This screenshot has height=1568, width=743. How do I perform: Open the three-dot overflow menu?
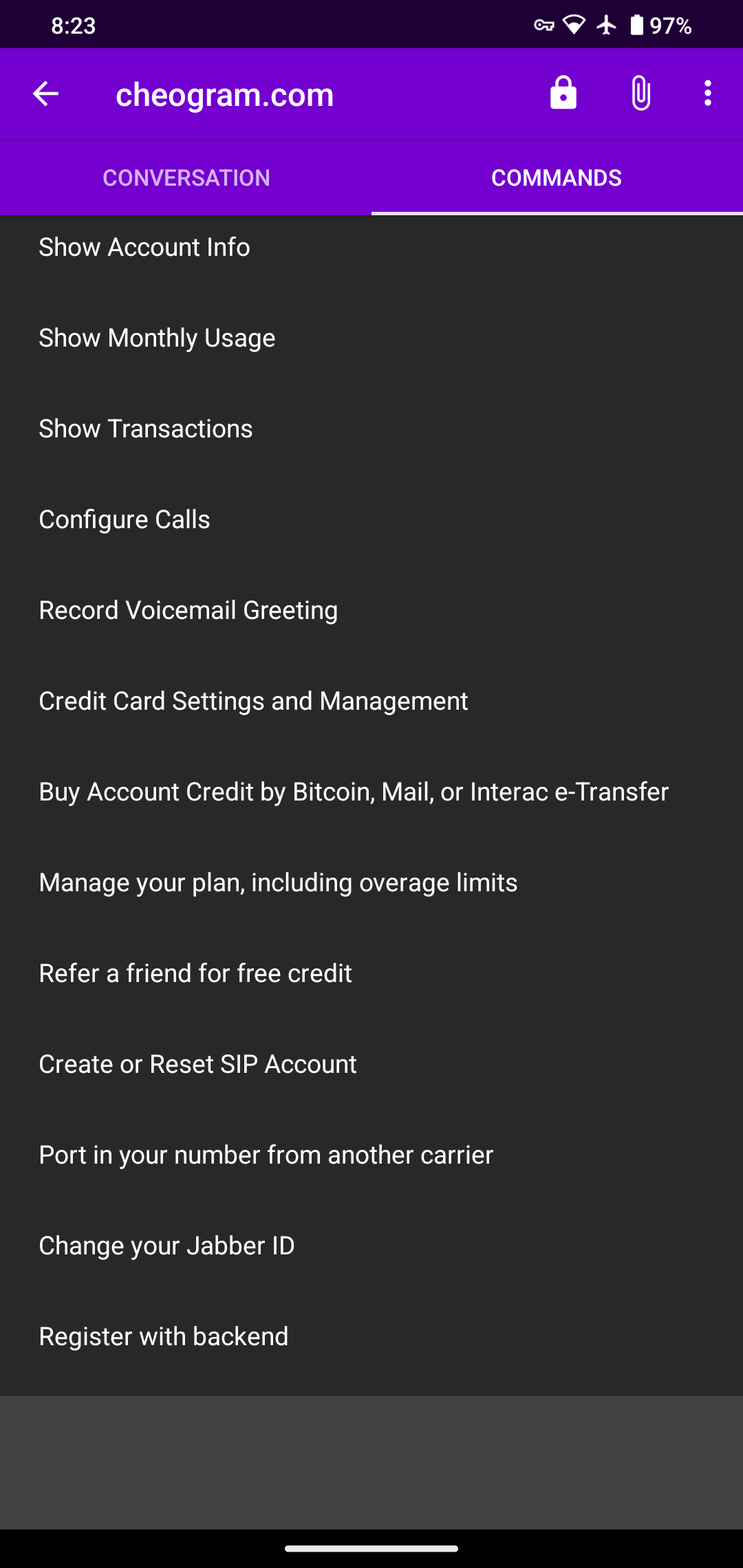[x=707, y=94]
